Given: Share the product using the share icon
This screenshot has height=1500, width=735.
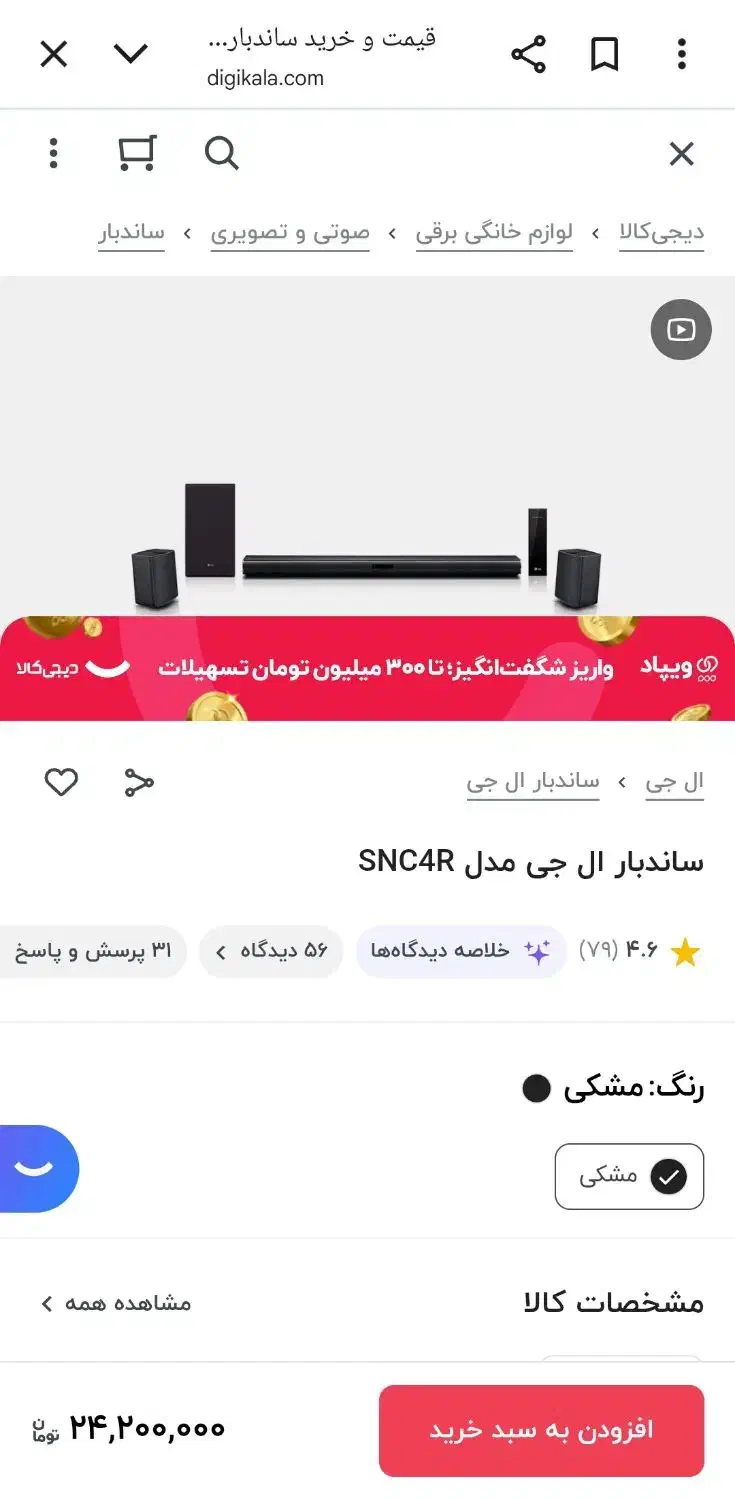Looking at the screenshot, I should 138,781.
